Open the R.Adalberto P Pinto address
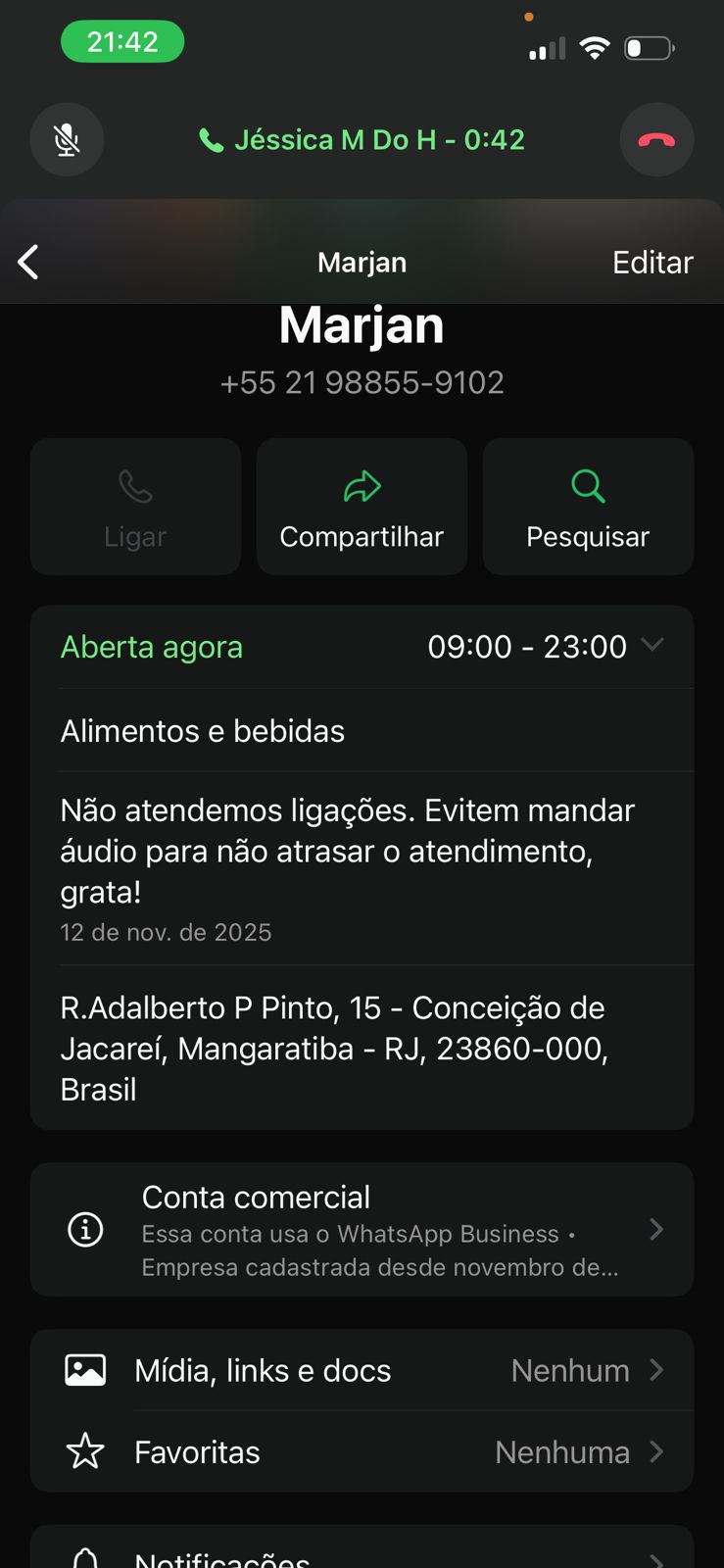724x1568 pixels. click(333, 1048)
